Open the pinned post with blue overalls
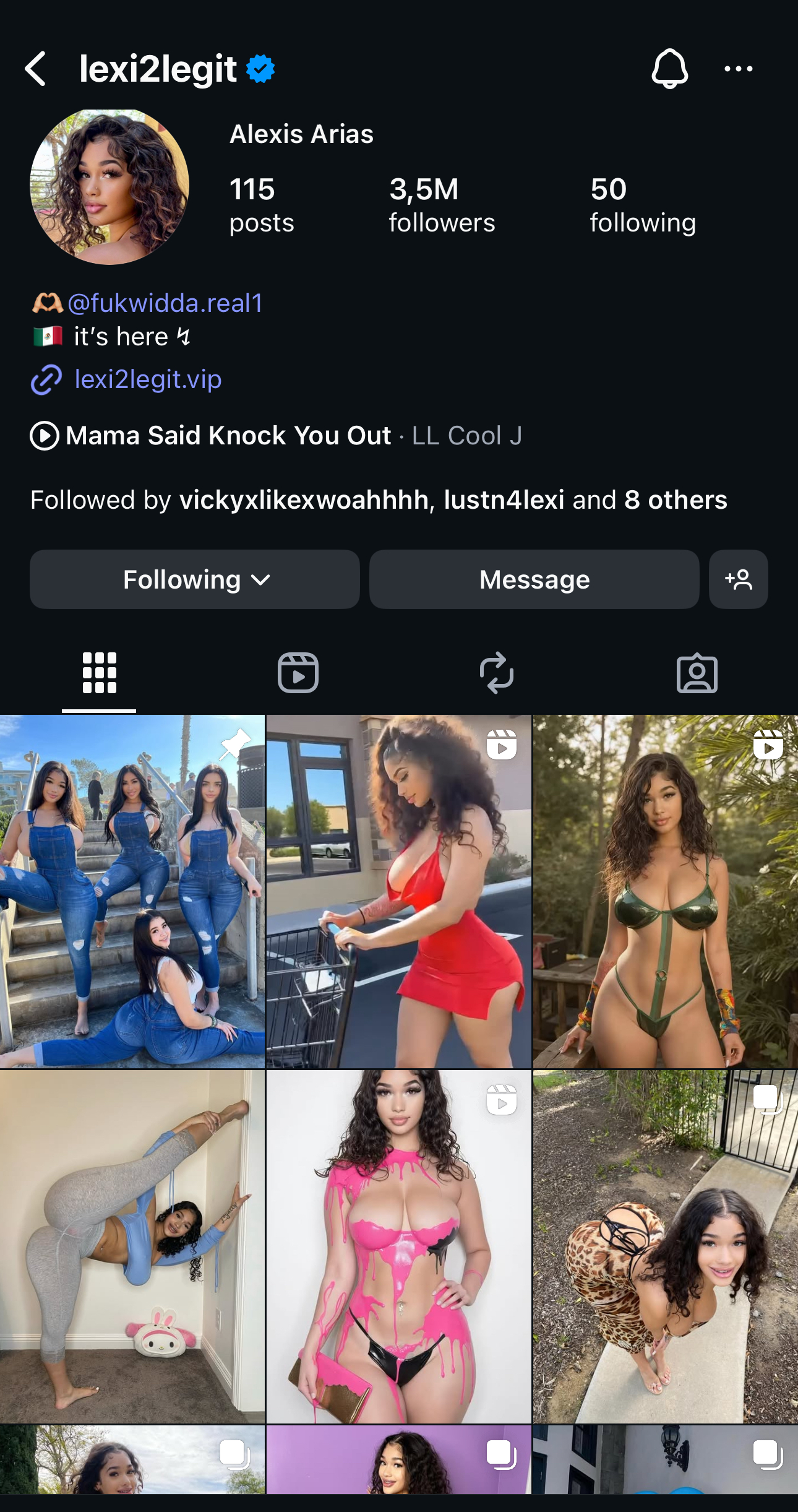This screenshot has width=798, height=1512. click(x=132, y=891)
